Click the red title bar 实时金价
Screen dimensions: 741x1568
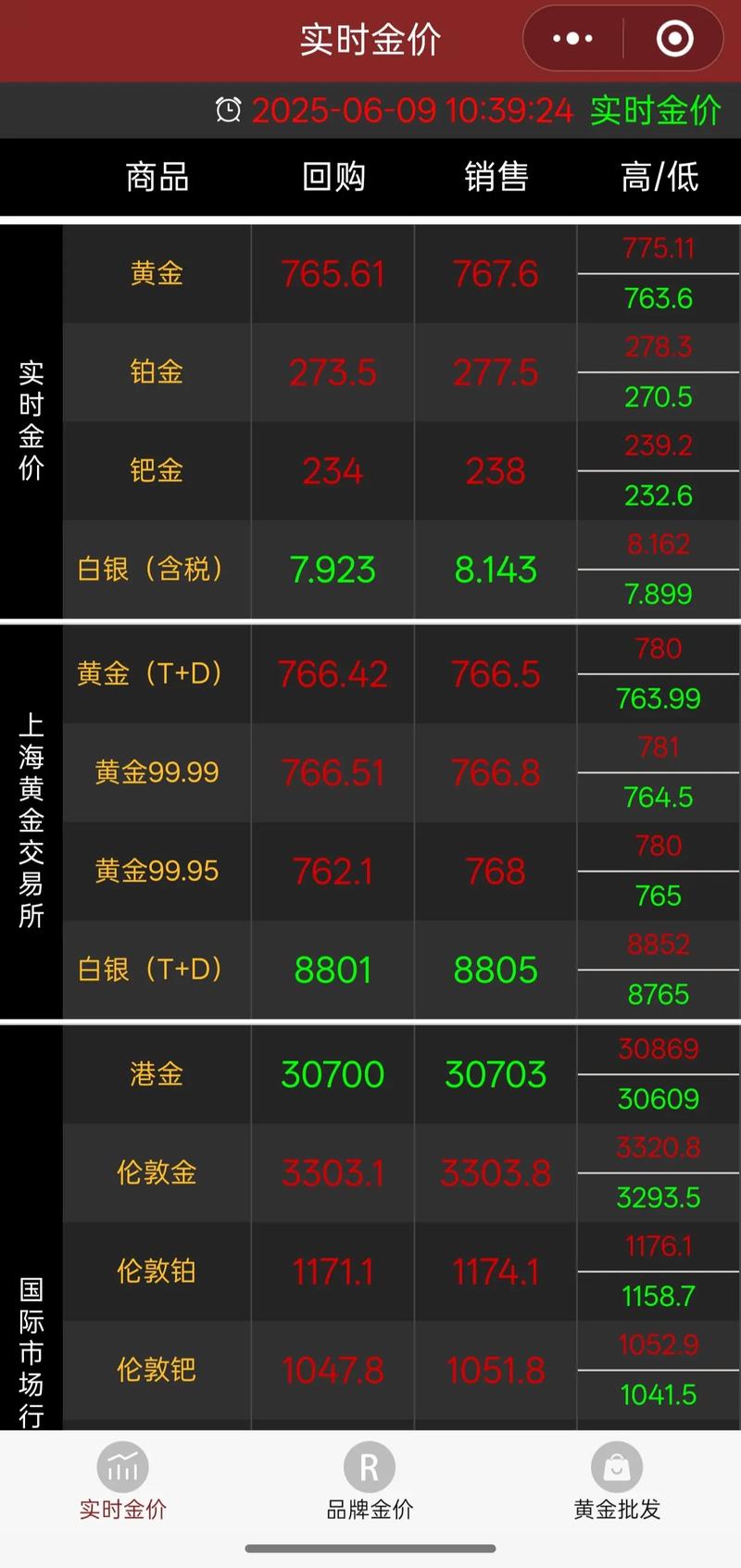coord(370,38)
